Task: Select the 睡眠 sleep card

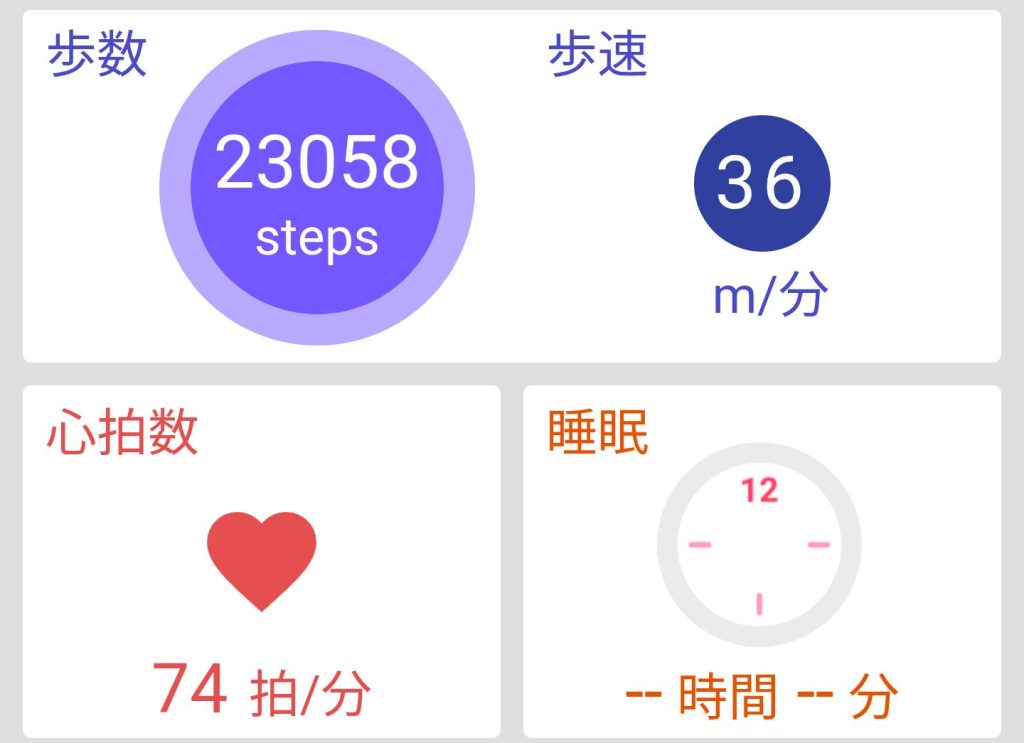Action: tap(761, 561)
